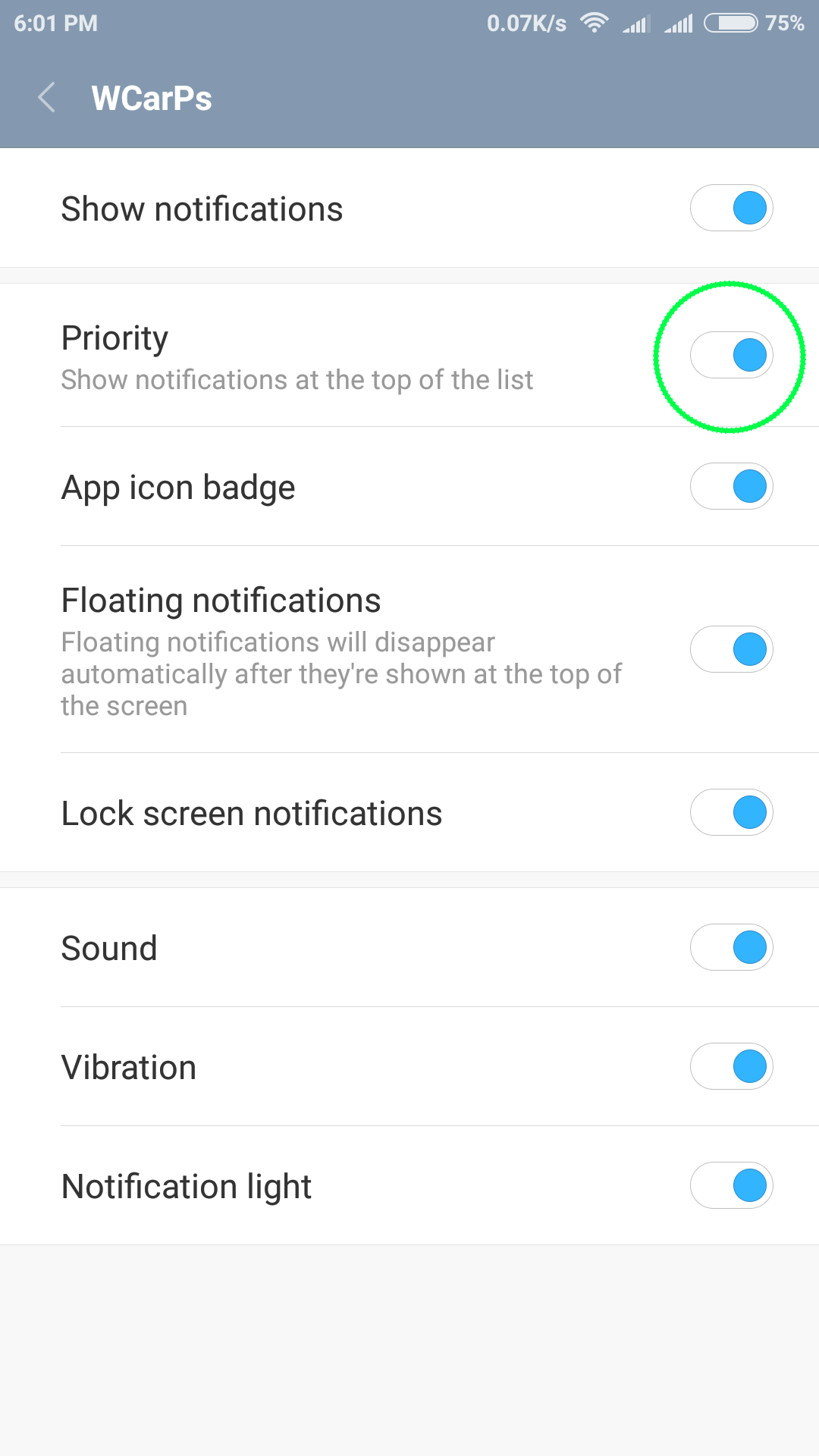Switch off Floating notifications
This screenshot has height=1456, width=819.
coord(731,649)
